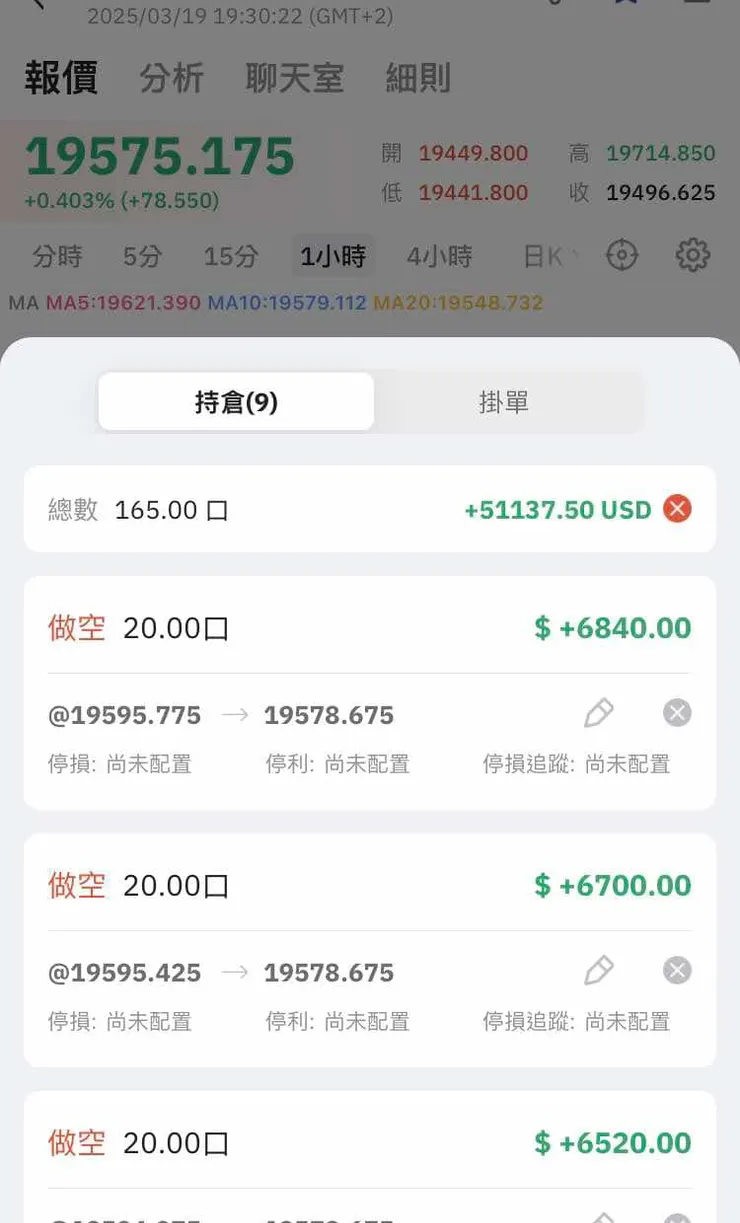Close the first short position via X icon

(676, 712)
